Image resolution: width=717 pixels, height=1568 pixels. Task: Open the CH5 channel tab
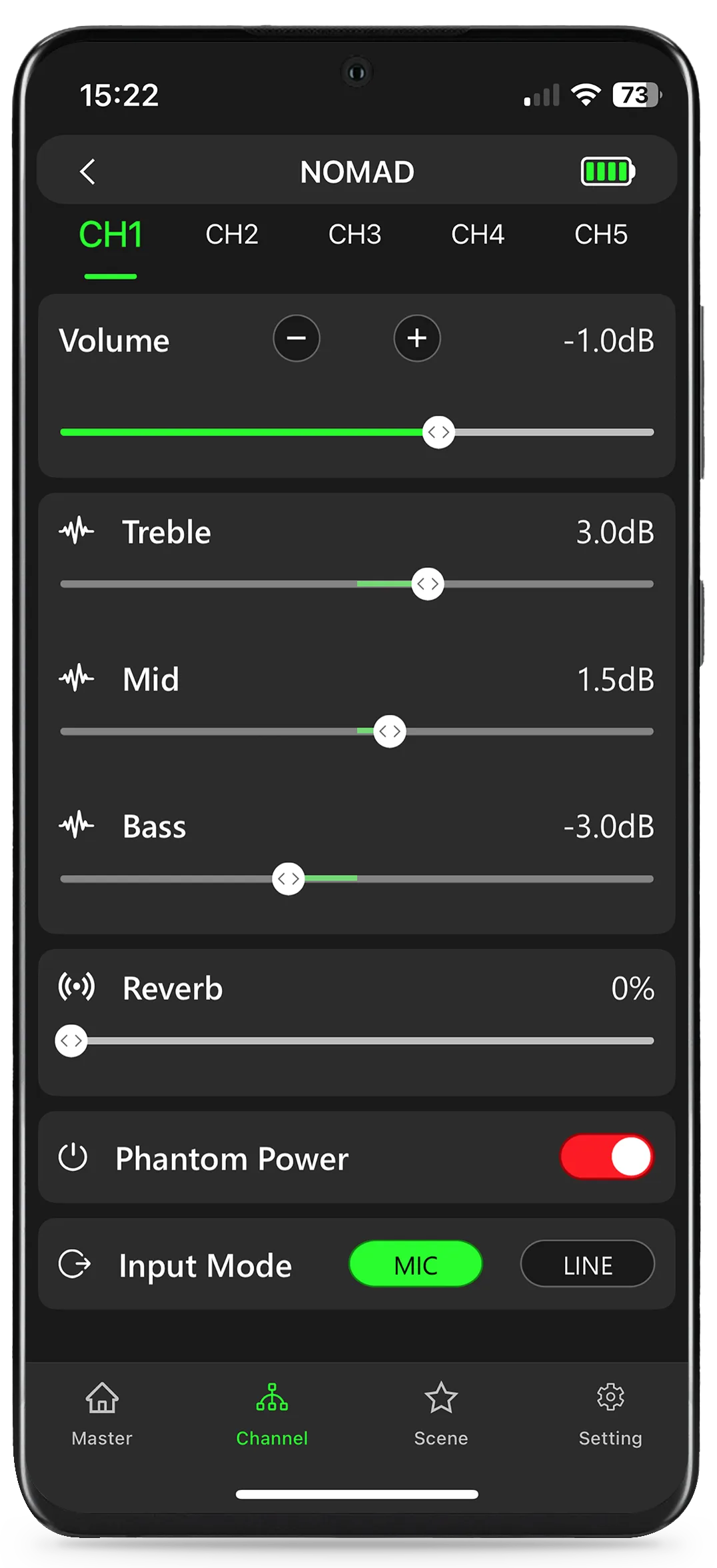[601, 235]
